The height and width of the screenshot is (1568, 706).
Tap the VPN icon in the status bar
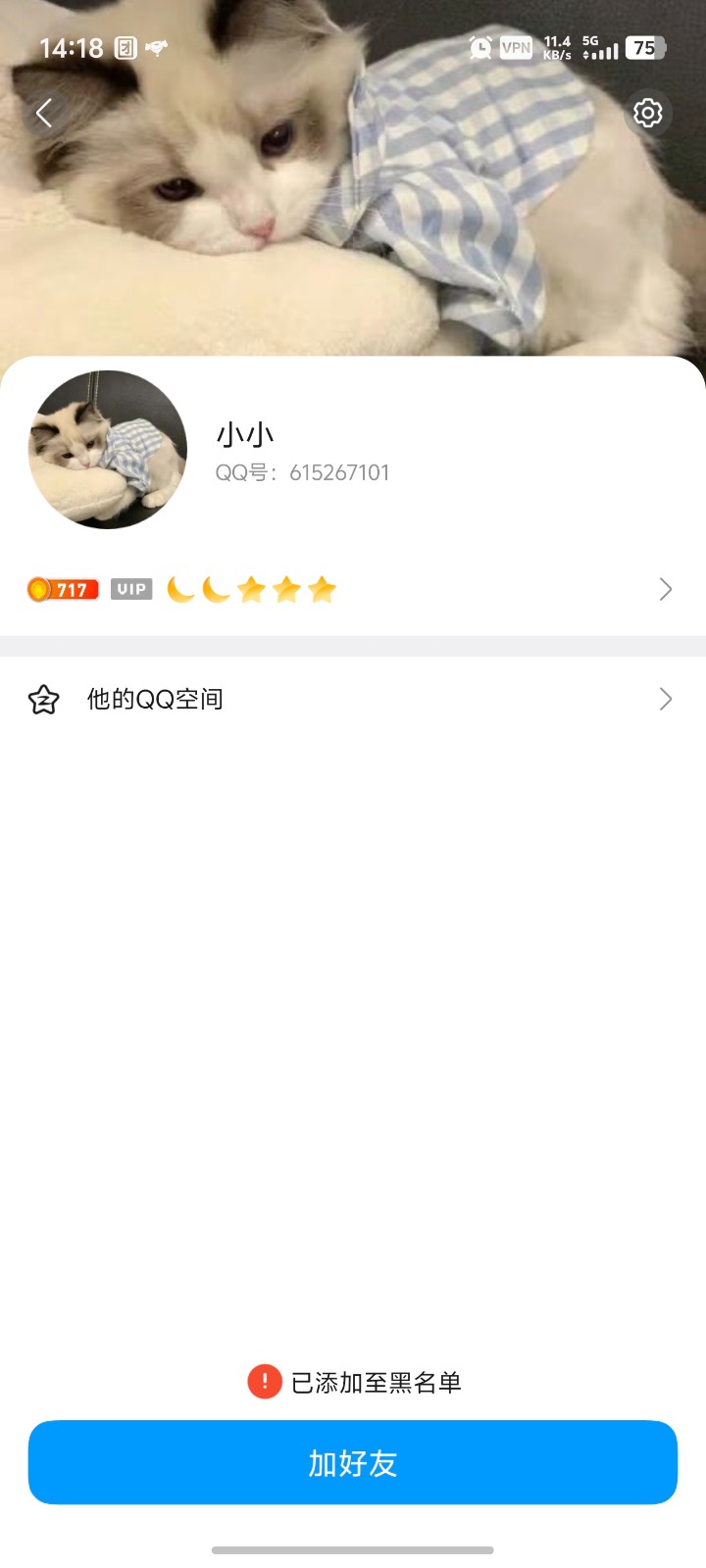point(515,47)
